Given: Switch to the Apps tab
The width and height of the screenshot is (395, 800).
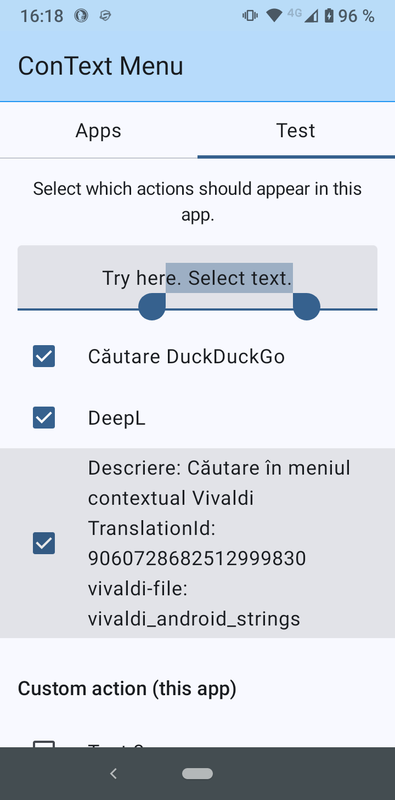Looking at the screenshot, I should click(x=98, y=131).
